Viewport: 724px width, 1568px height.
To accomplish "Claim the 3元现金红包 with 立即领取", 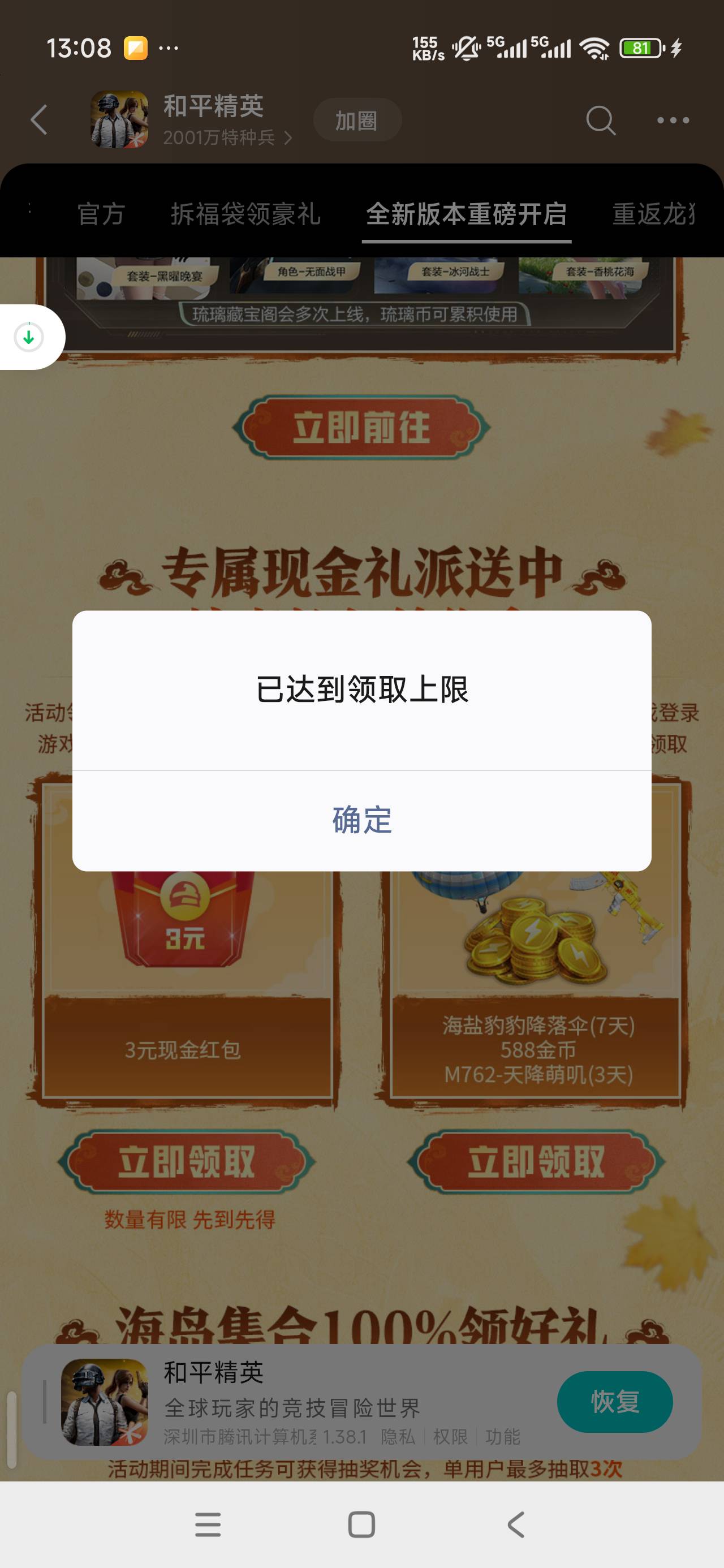I will (x=186, y=1161).
